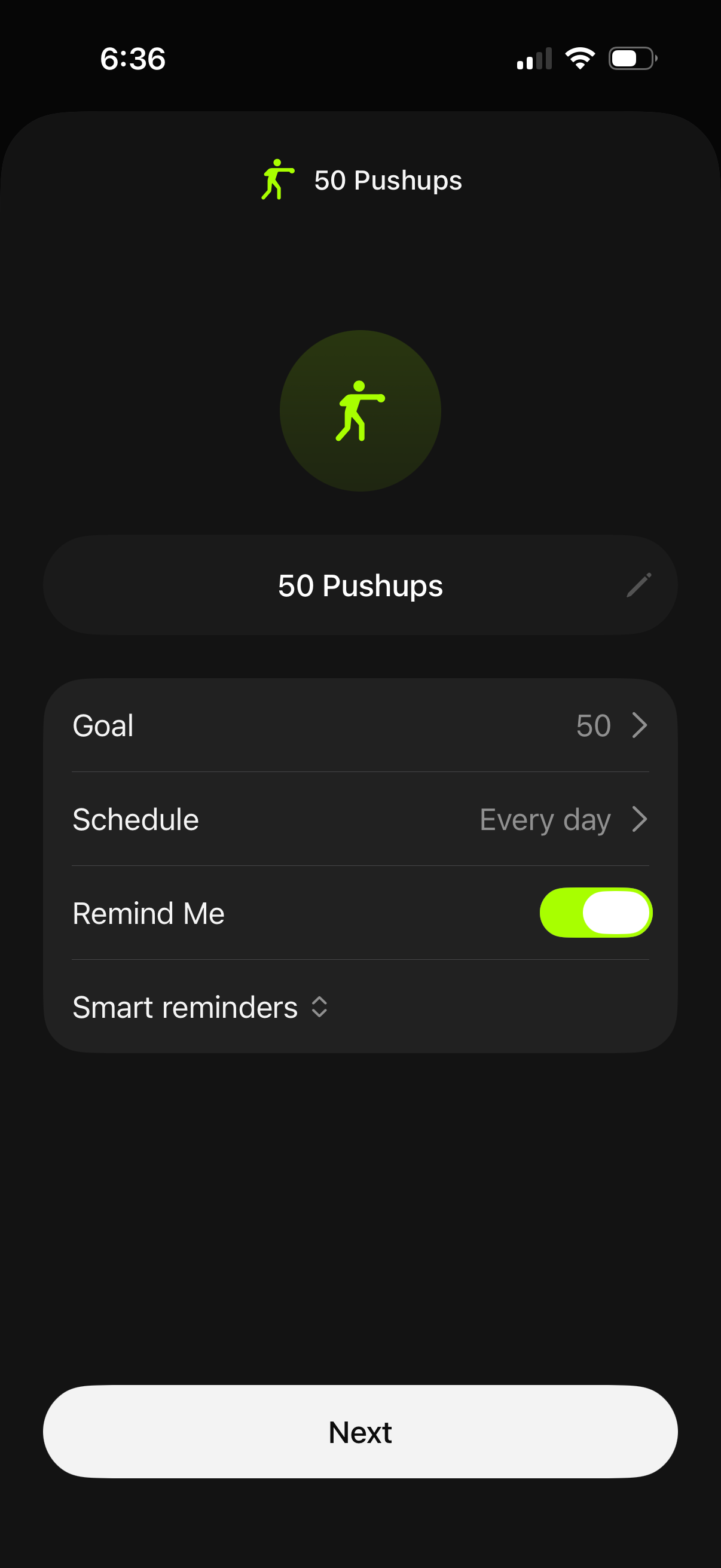The image size is (721, 1568).
Task: Select the Goal row in settings
Action: point(243,725)
